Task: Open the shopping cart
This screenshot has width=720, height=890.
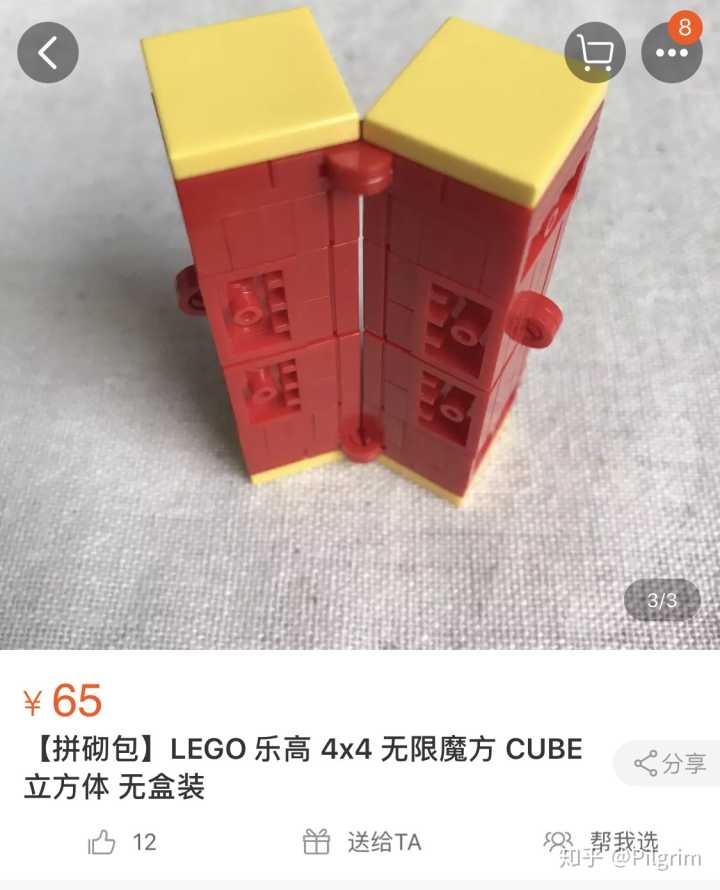Action: click(595, 52)
